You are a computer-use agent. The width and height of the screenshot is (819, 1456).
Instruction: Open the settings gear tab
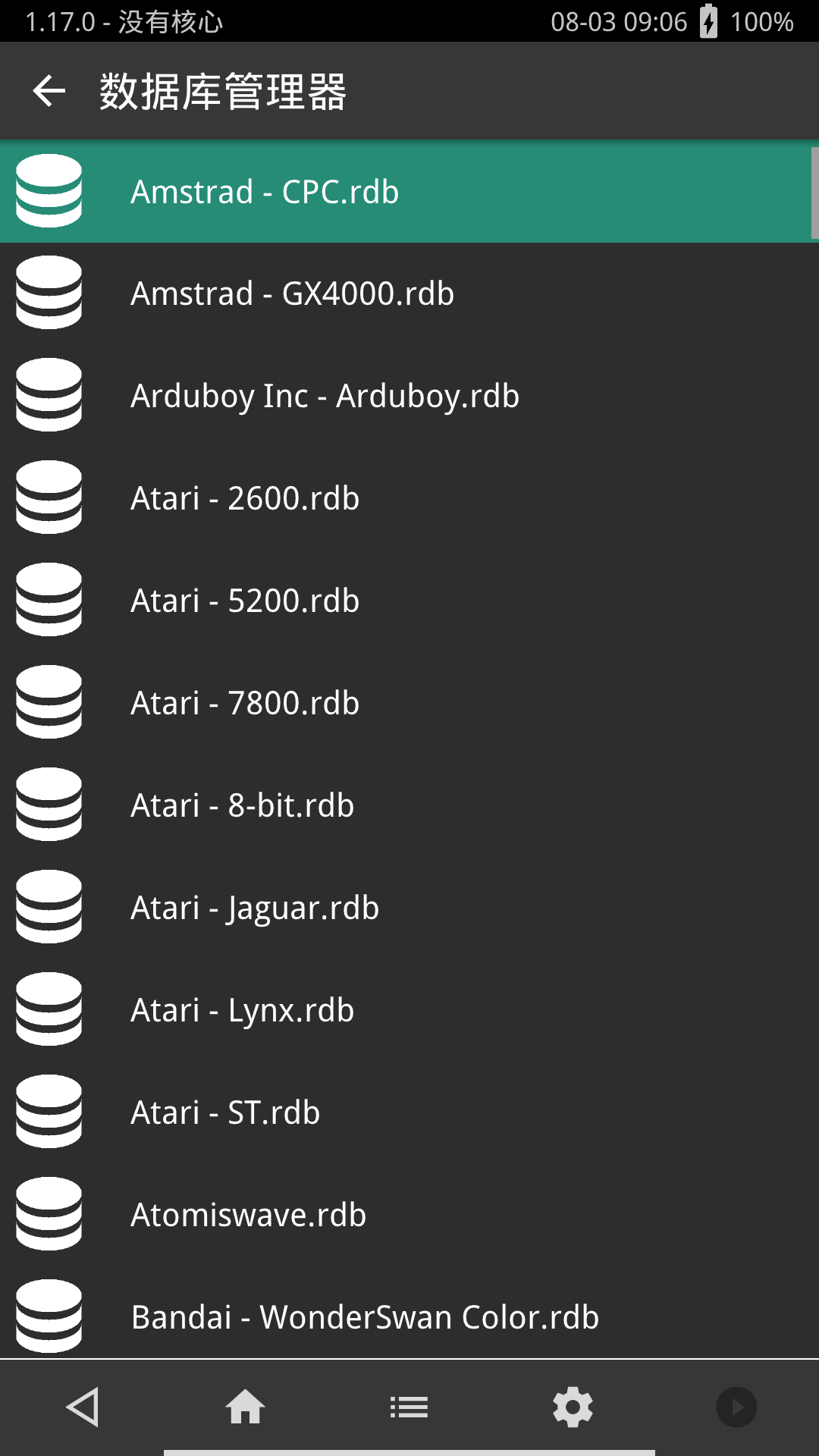(573, 1407)
